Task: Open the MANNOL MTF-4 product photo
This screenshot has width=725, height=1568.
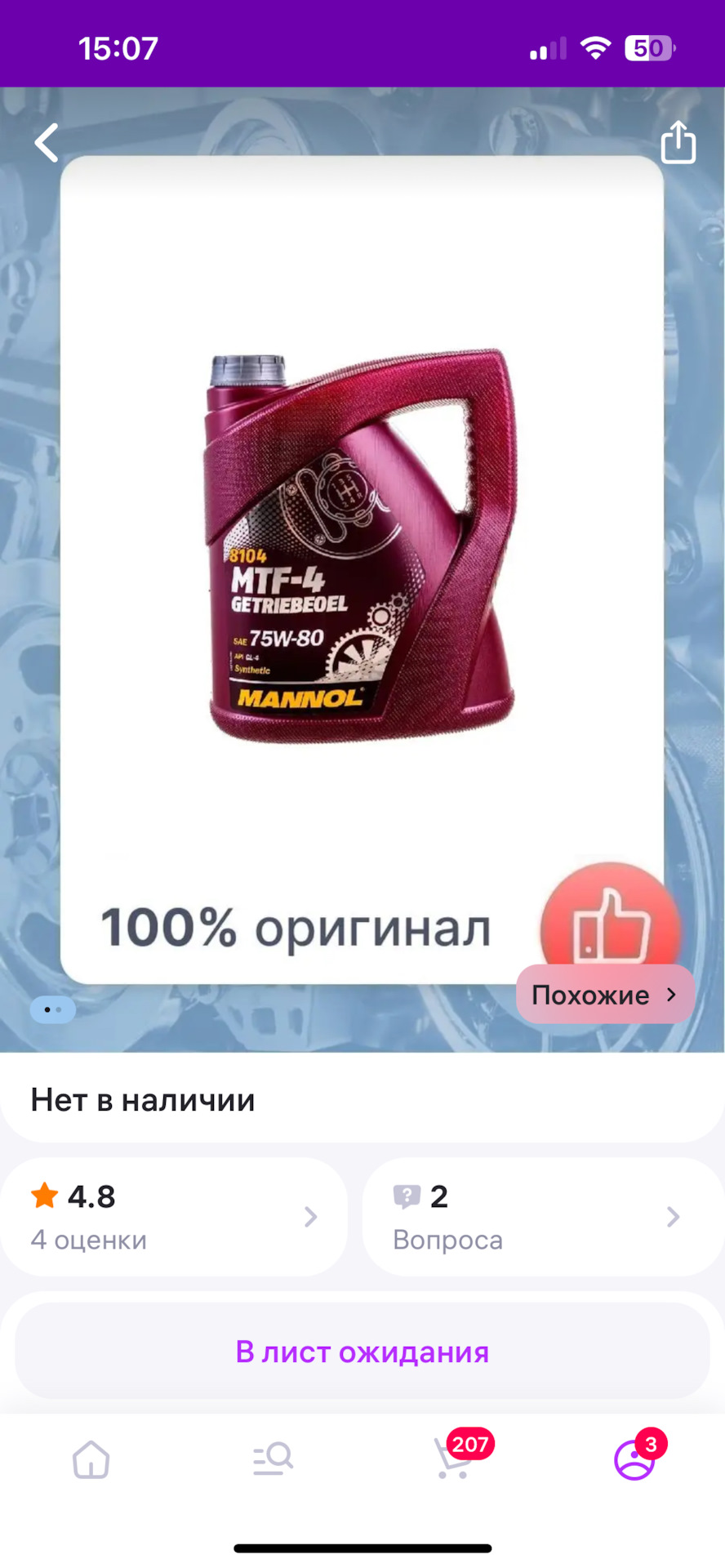Action: click(x=361, y=547)
